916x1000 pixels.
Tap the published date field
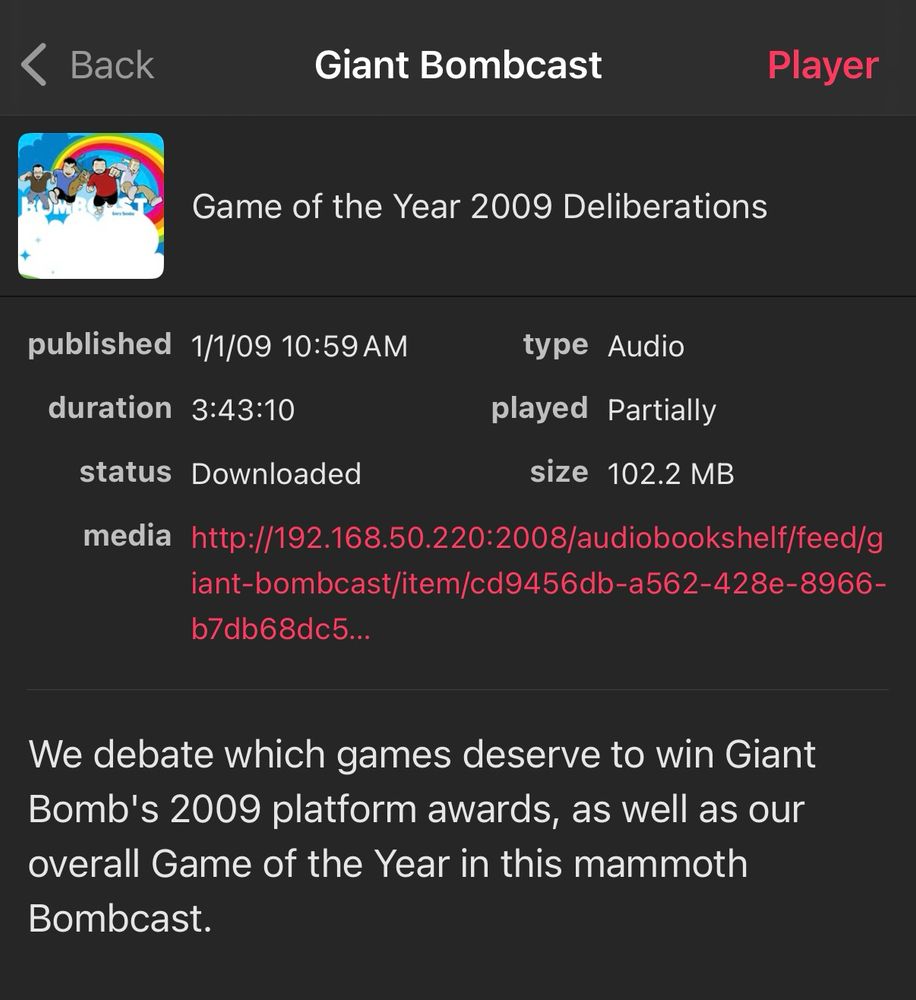[298, 345]
